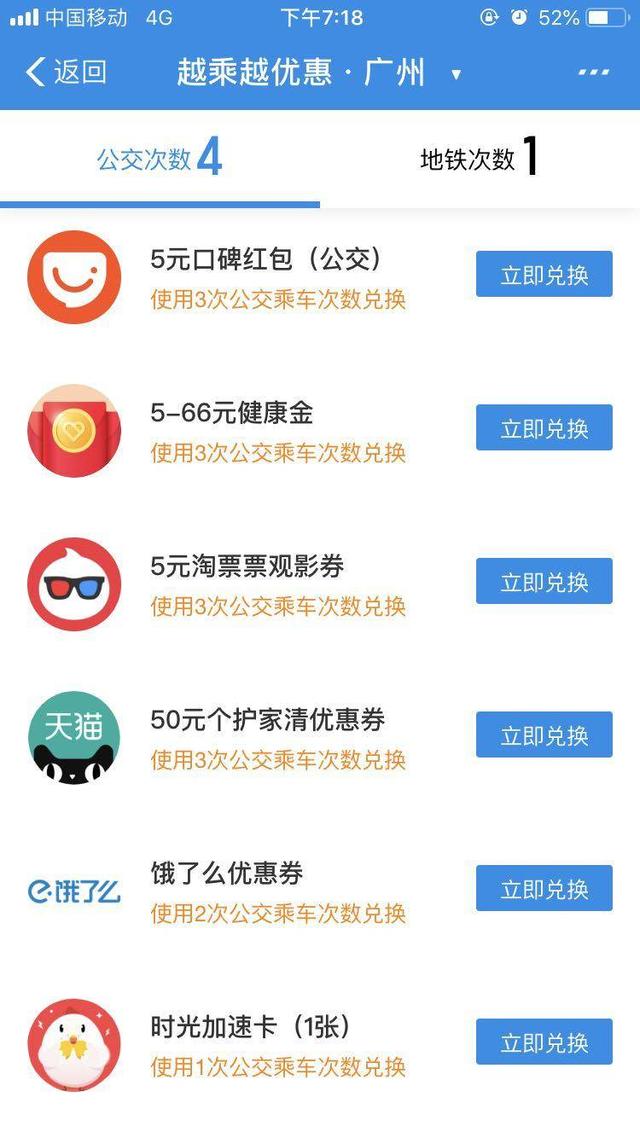Redeem the 饿了么优惠券
Screen dimensions: 640x1138
(x=544, y=889)
